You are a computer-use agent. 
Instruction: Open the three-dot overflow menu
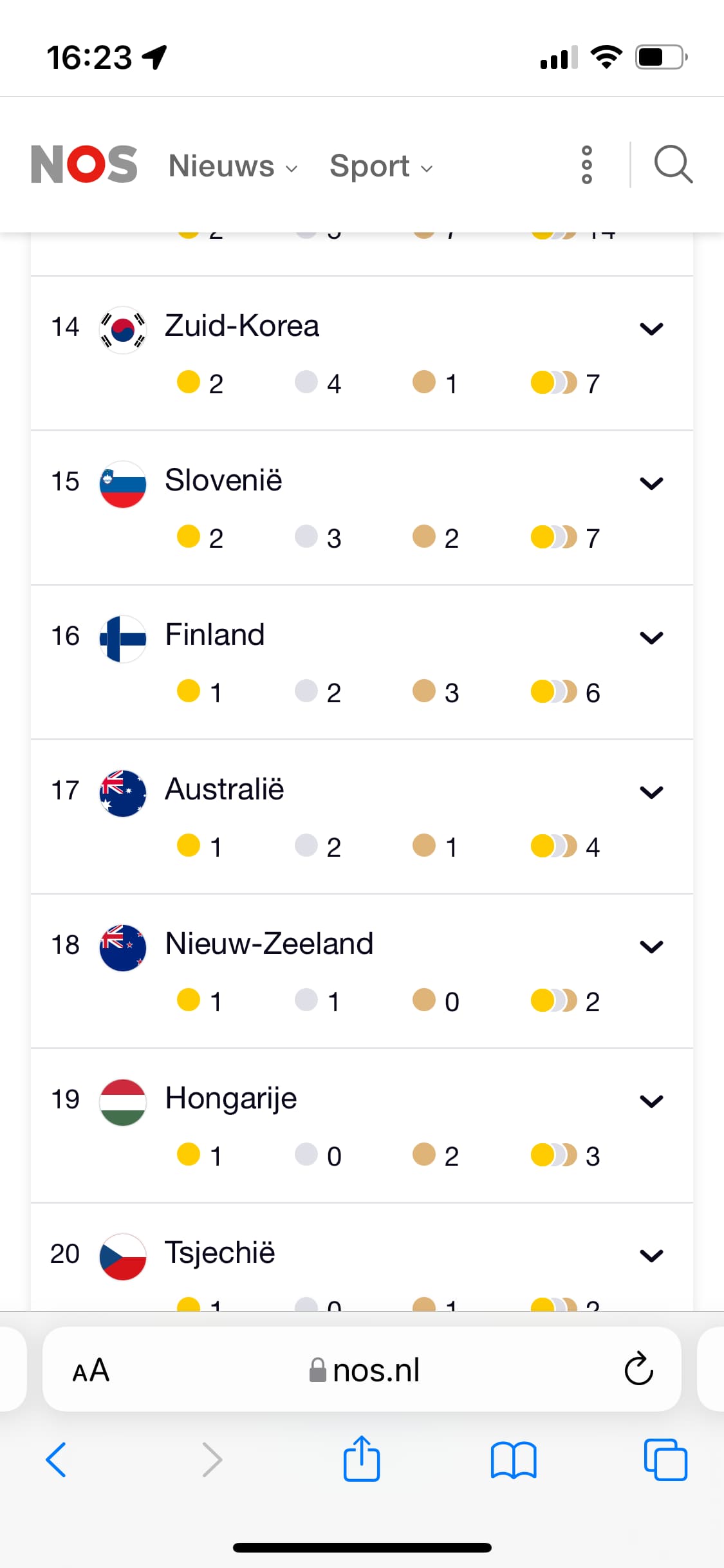tap(586, 165)
